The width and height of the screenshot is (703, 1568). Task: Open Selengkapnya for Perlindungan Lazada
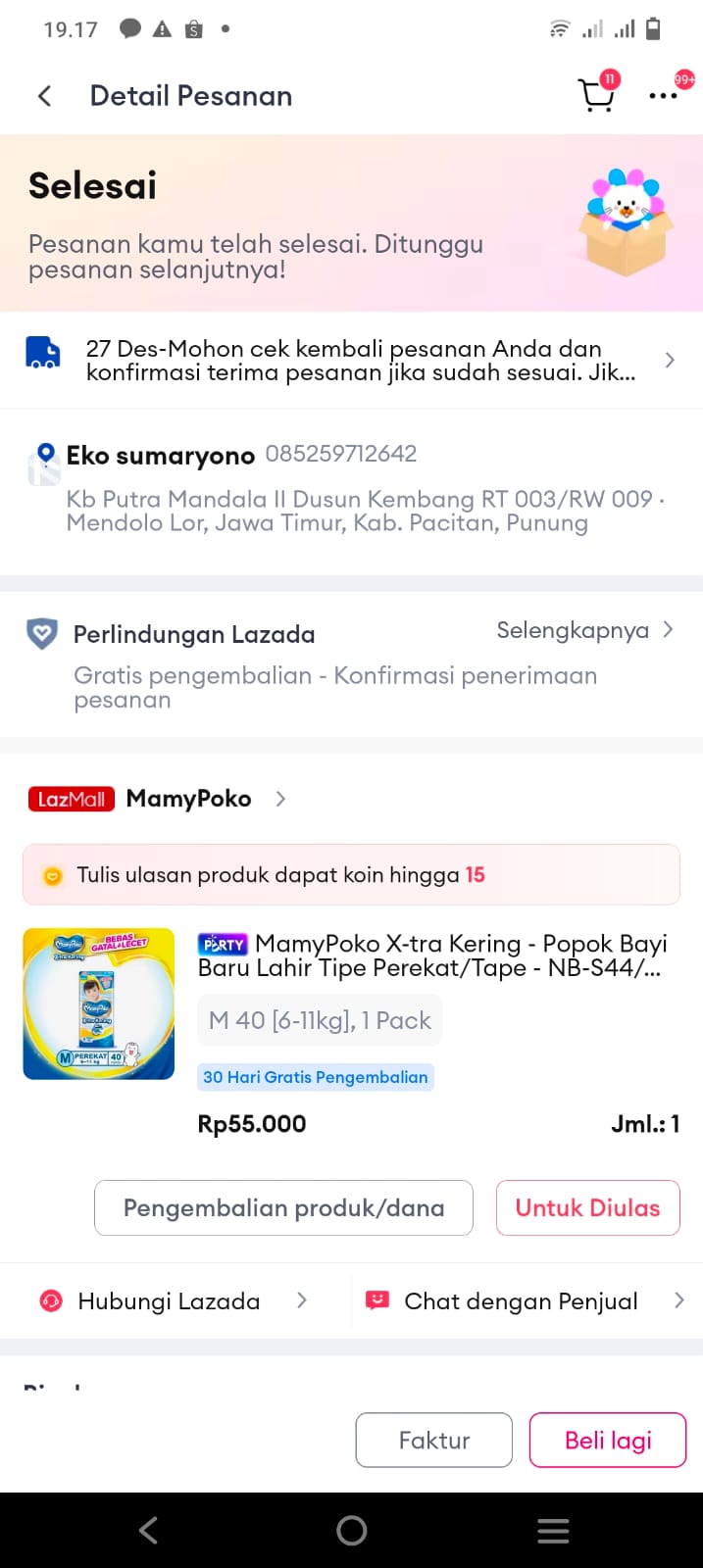(583, 630)
